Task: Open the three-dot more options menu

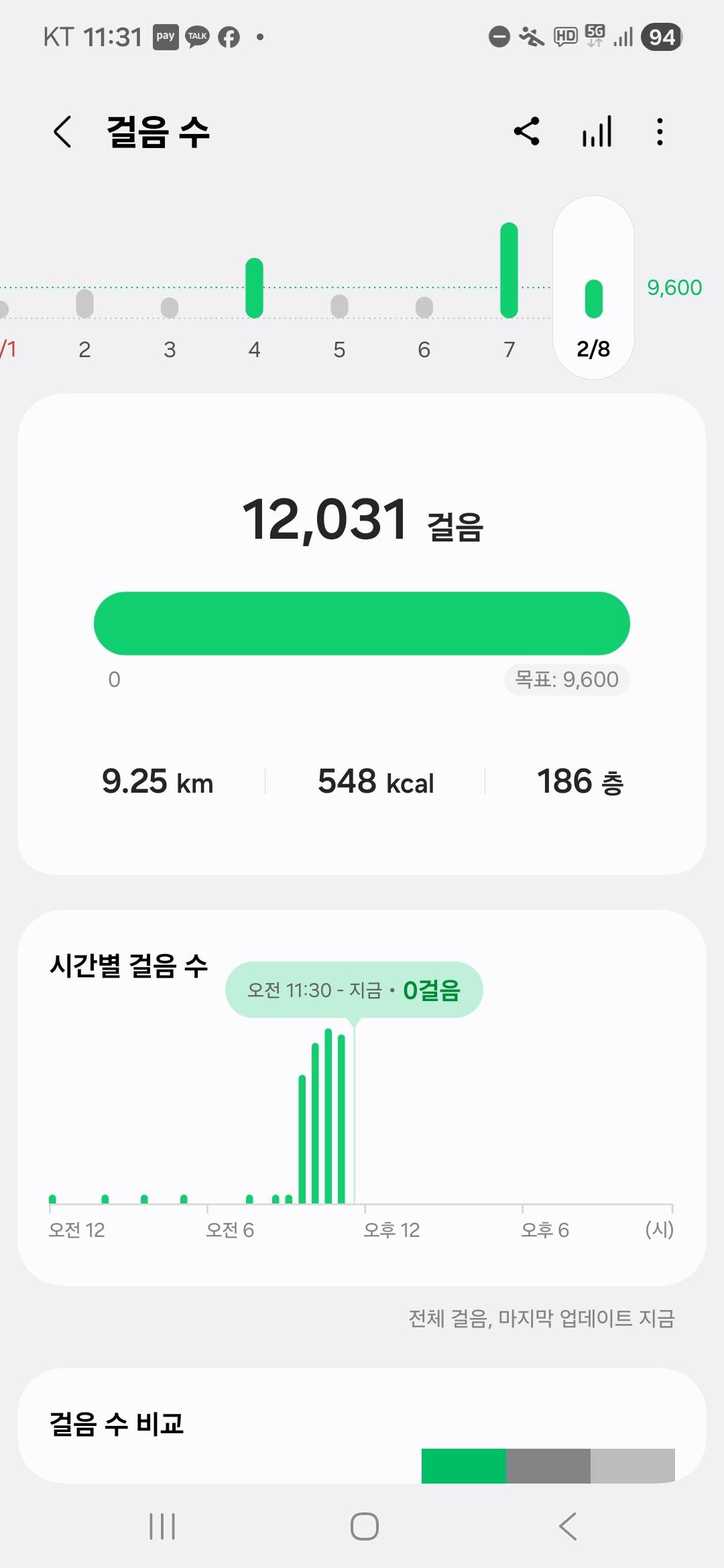Action: [660, 131]
